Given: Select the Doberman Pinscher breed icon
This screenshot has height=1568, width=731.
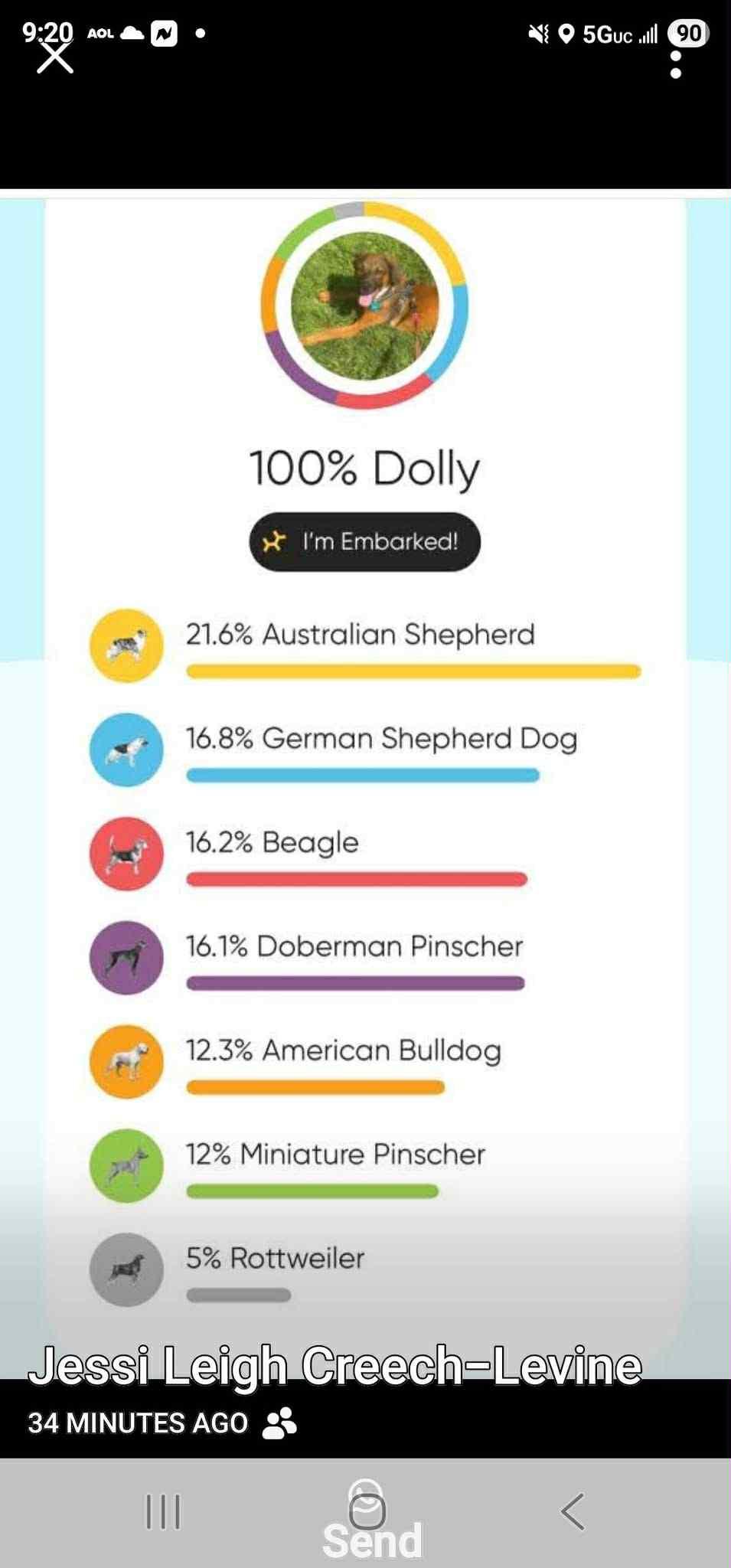Looking at the screenshot, I should [x=126, y=958].
